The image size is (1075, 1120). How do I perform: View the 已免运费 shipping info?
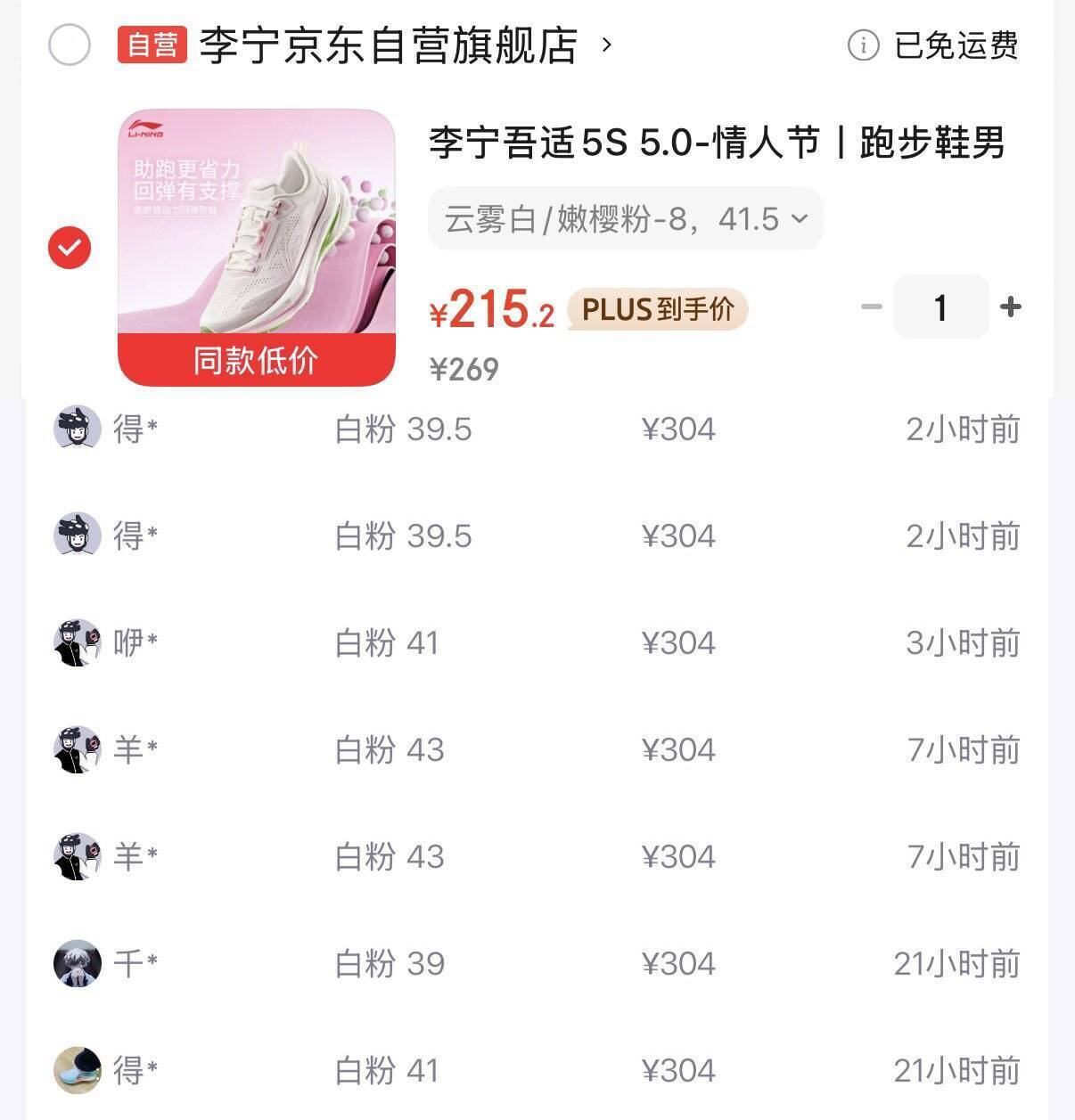click(933, 45)
